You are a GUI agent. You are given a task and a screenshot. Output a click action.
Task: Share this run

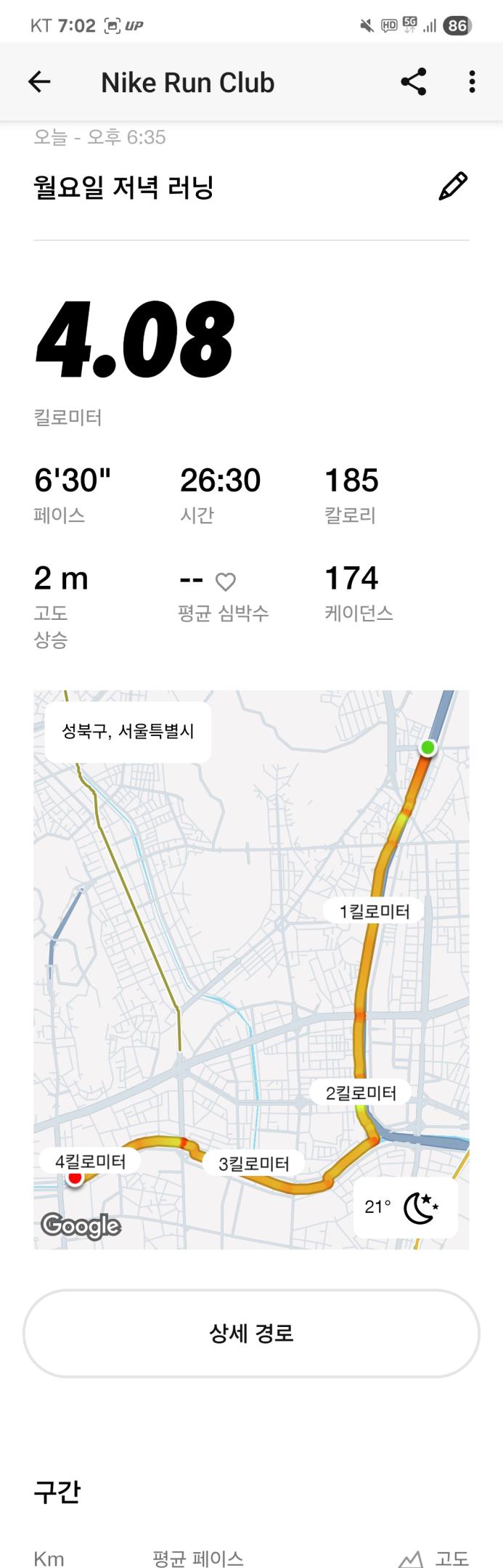point(414,82)
